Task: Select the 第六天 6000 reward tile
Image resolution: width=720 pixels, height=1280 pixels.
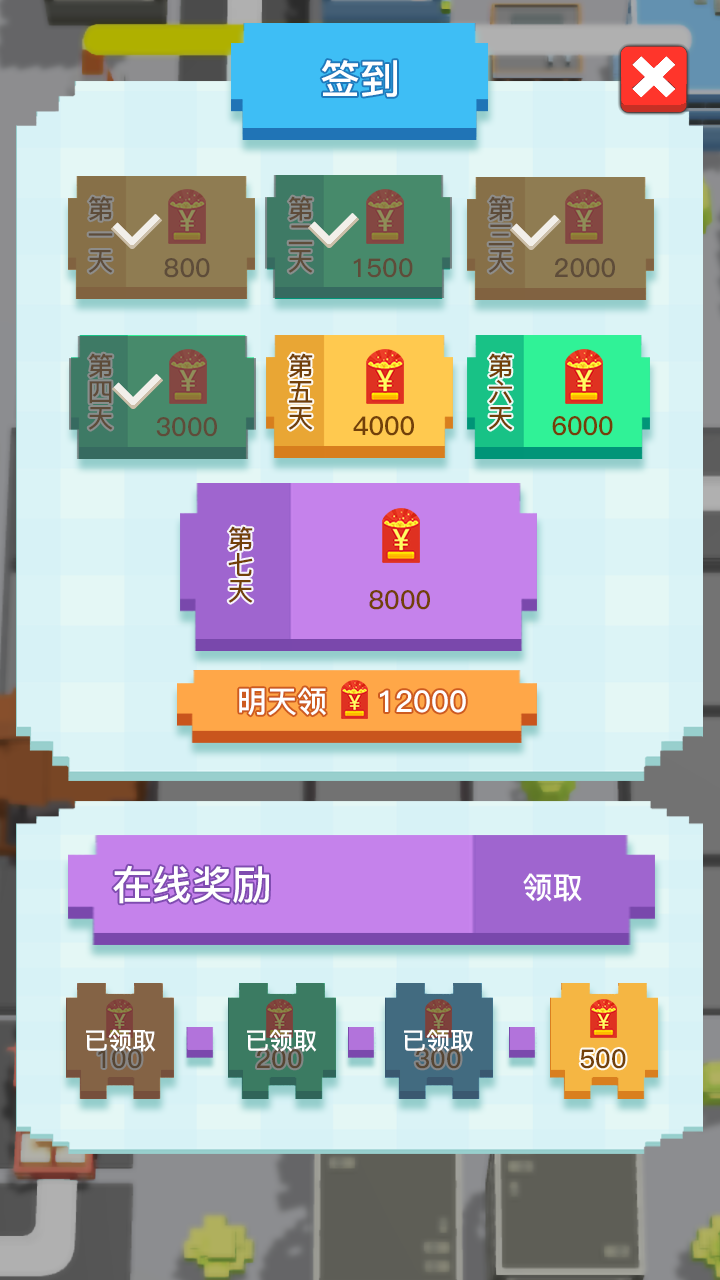Action: click(x=558, y=395)
